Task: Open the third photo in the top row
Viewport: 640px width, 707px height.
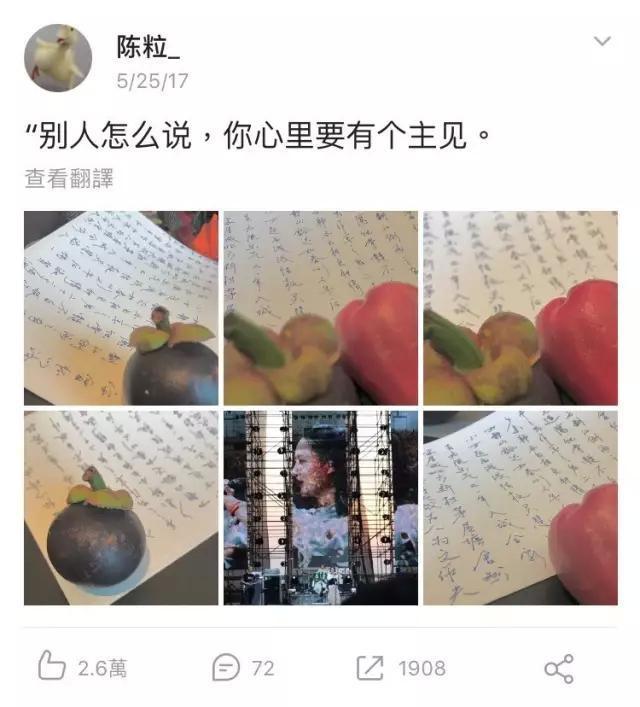Action: (519, 307)
